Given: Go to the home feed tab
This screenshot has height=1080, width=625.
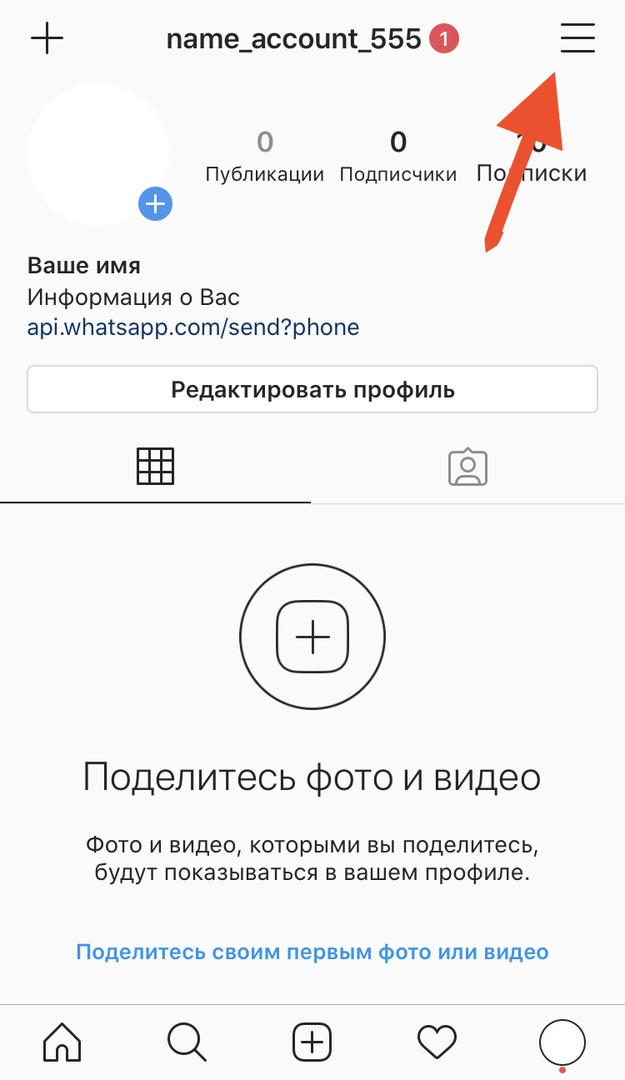Looking at the screenshot, I should [62, 1042].
